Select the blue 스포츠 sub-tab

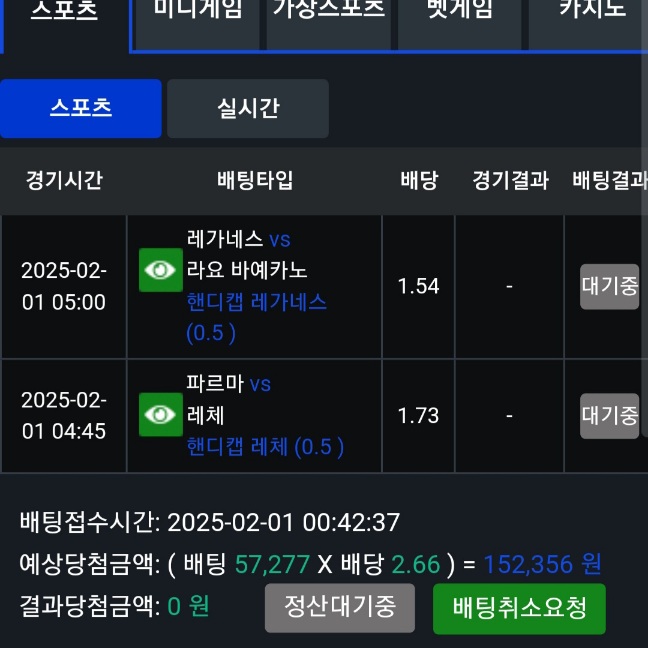pyautogui.click(x=81, y=108)
